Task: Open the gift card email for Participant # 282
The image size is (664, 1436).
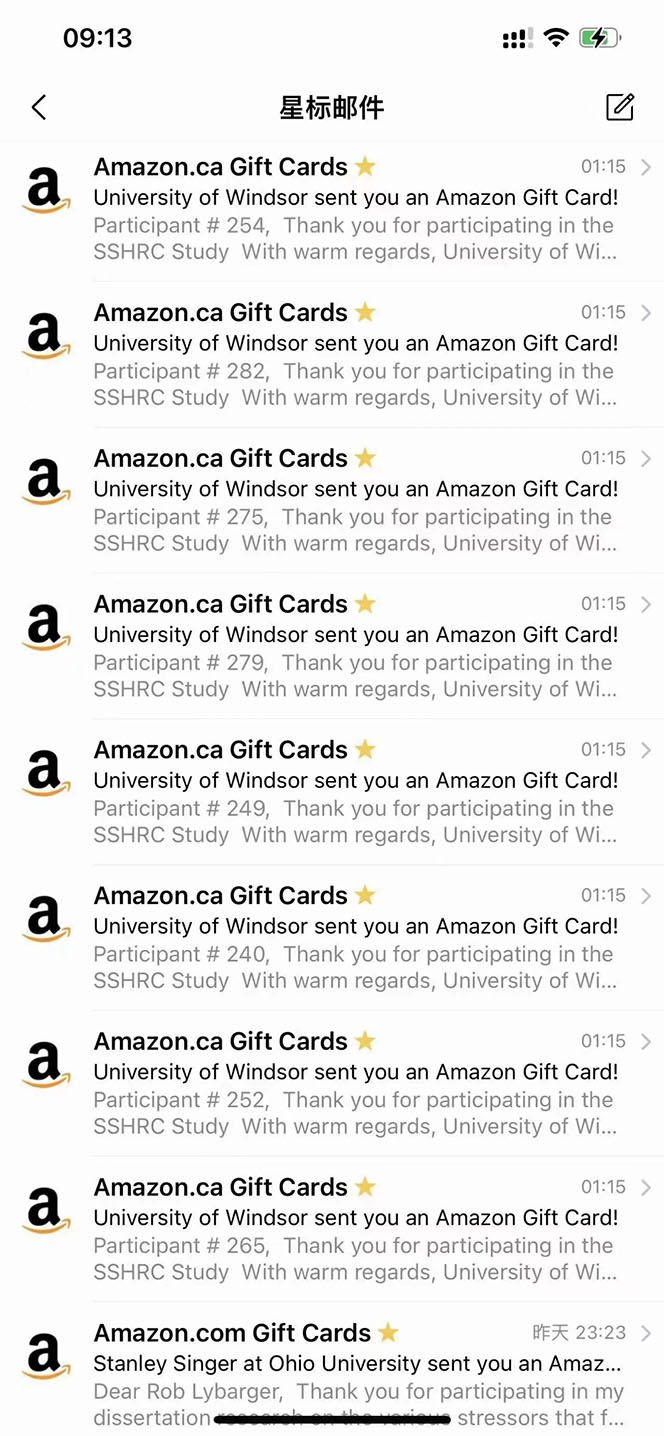Action: (354, 355)
